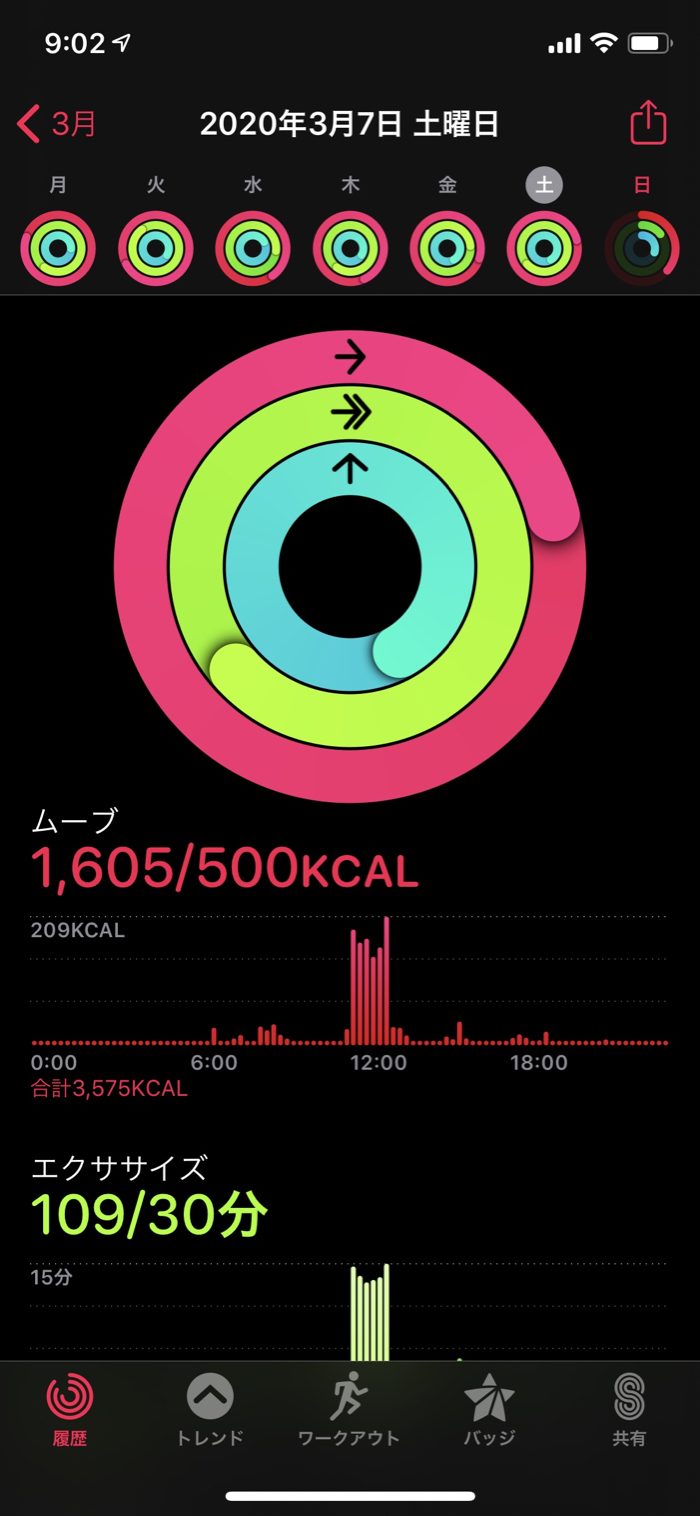Switch to the 共有 tab
The height and width of the screenshot is (1516, 700).
(629, 1410)
